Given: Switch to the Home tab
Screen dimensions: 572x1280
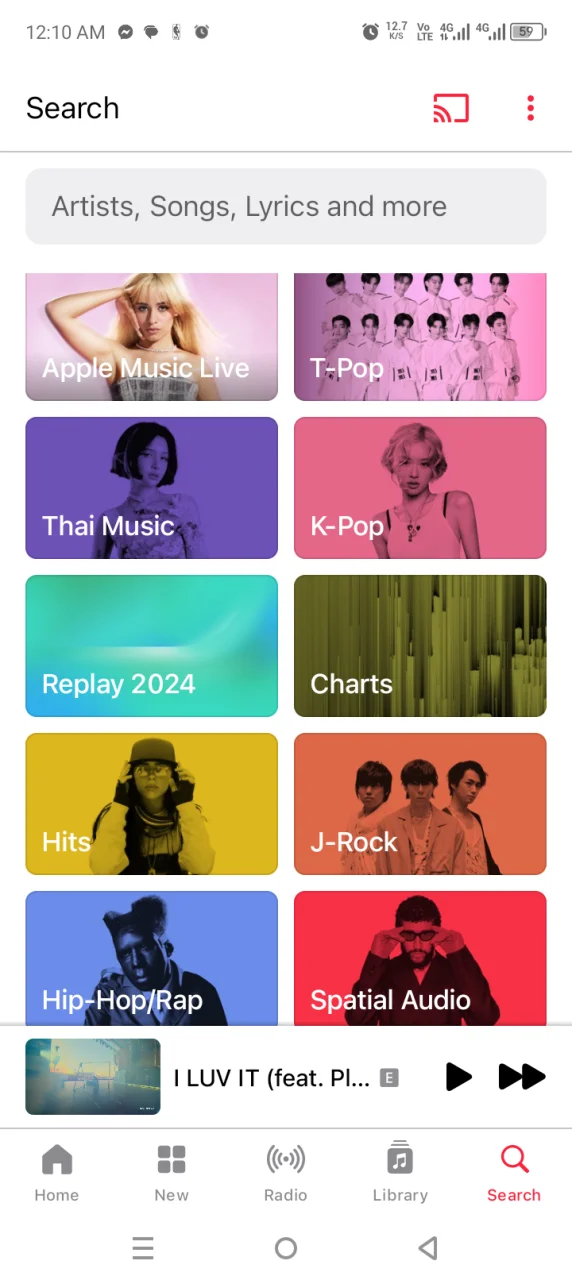Looking at the screenshot, I should pyautogui.click(x=57, y=1173).
